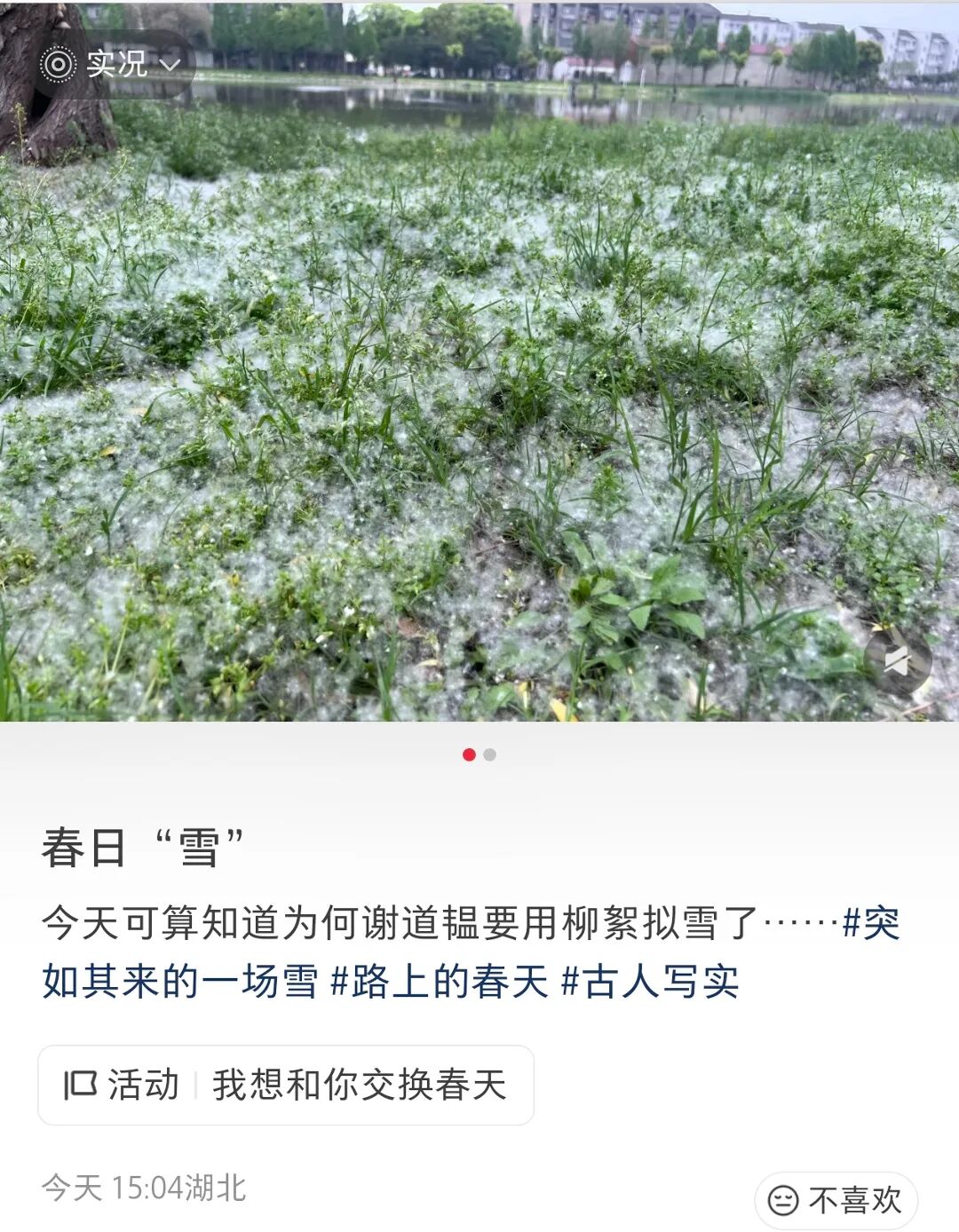Unmute the live photo sound
Image resolution: width=959 pixels, height=1232 pixels.
tap(897, 661)
